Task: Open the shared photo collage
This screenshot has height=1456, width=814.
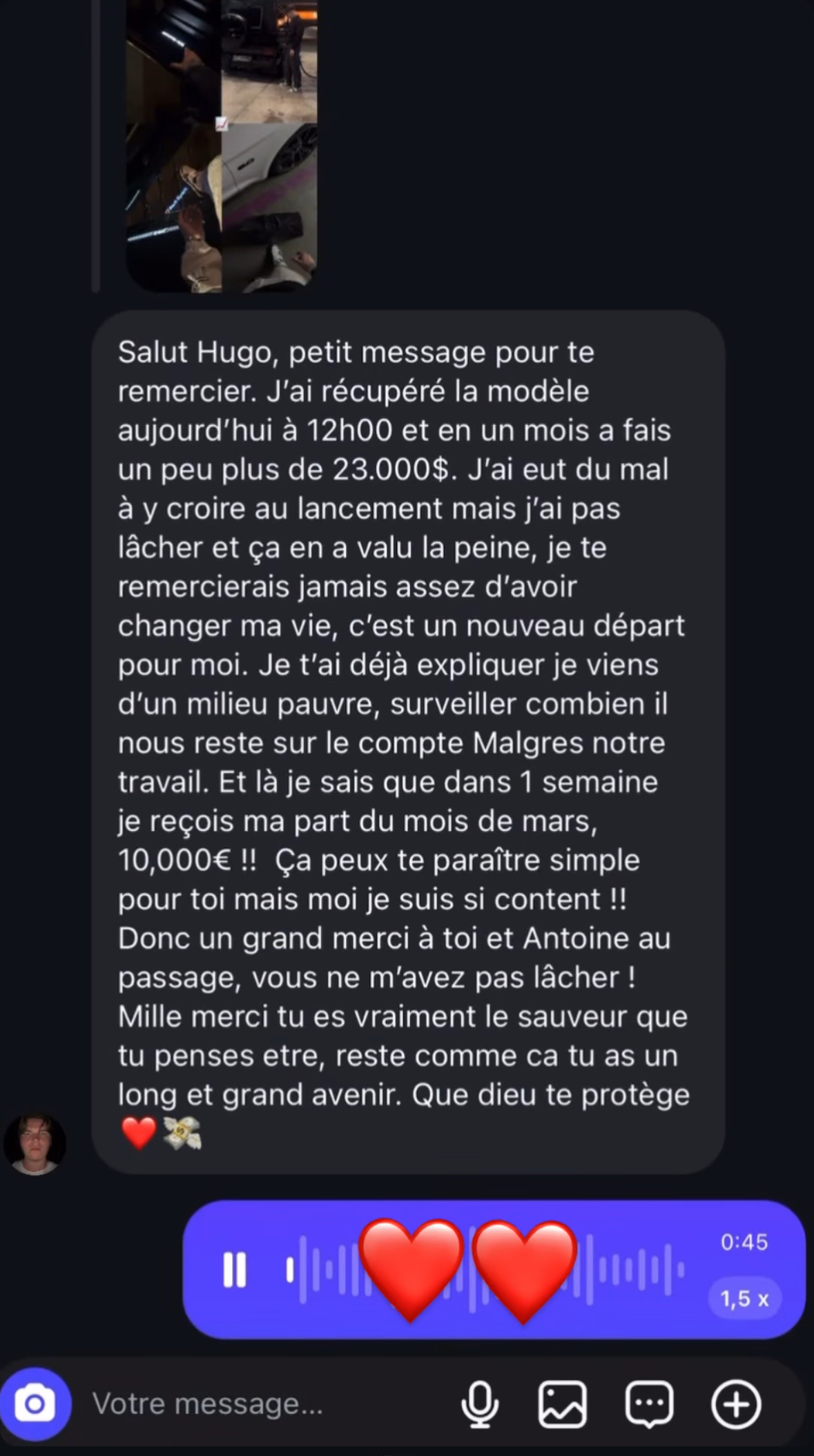Action: 221,145
